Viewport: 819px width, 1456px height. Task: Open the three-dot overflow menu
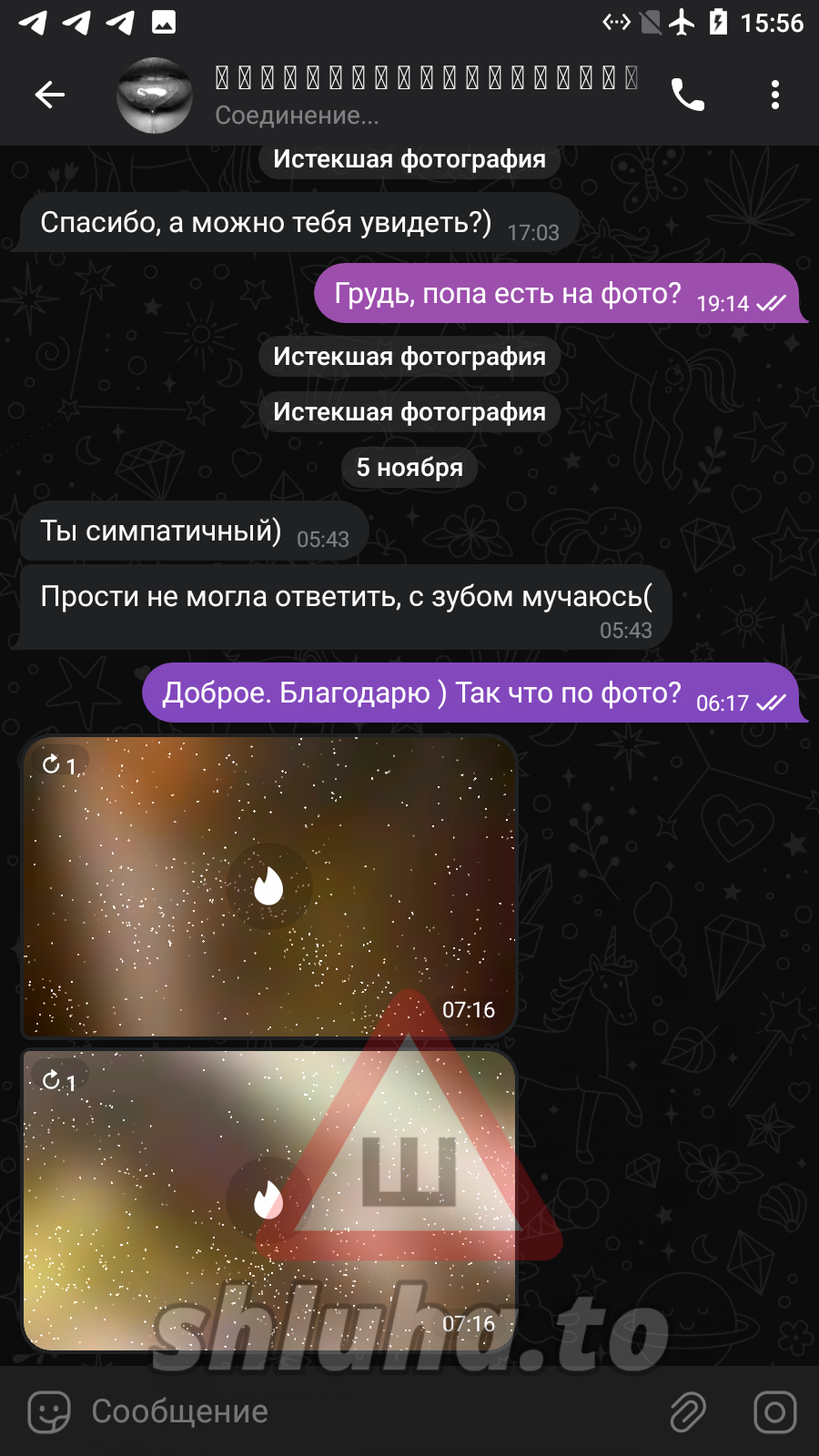(774, 95)
